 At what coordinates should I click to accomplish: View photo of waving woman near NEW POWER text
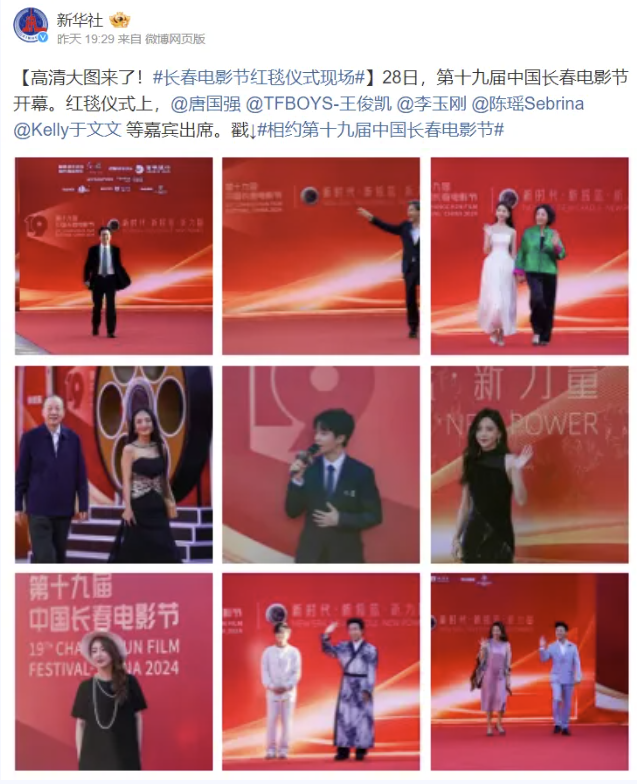529,464
